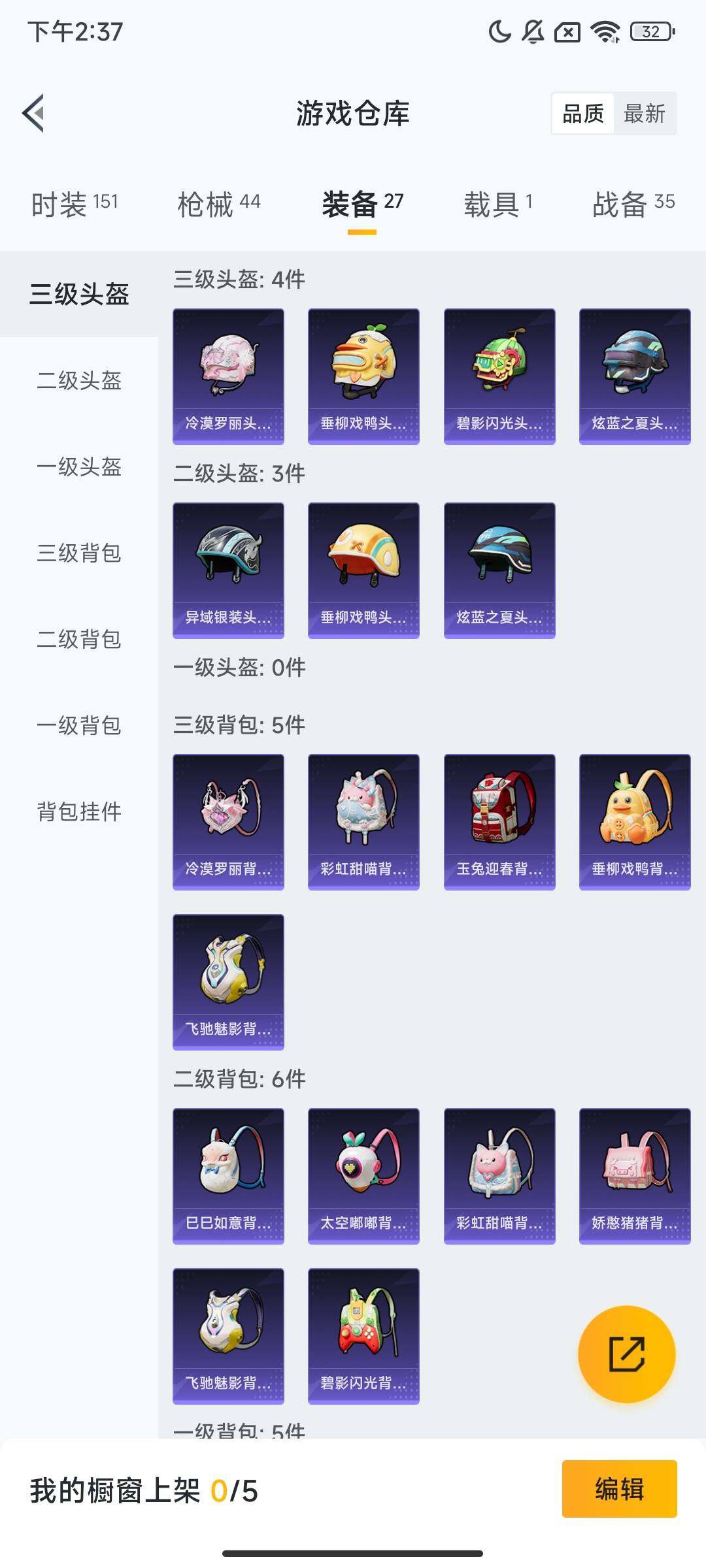Open the 战备 tab
Viewport: 706px width, 1568px height.
click(x=633, y=204)
